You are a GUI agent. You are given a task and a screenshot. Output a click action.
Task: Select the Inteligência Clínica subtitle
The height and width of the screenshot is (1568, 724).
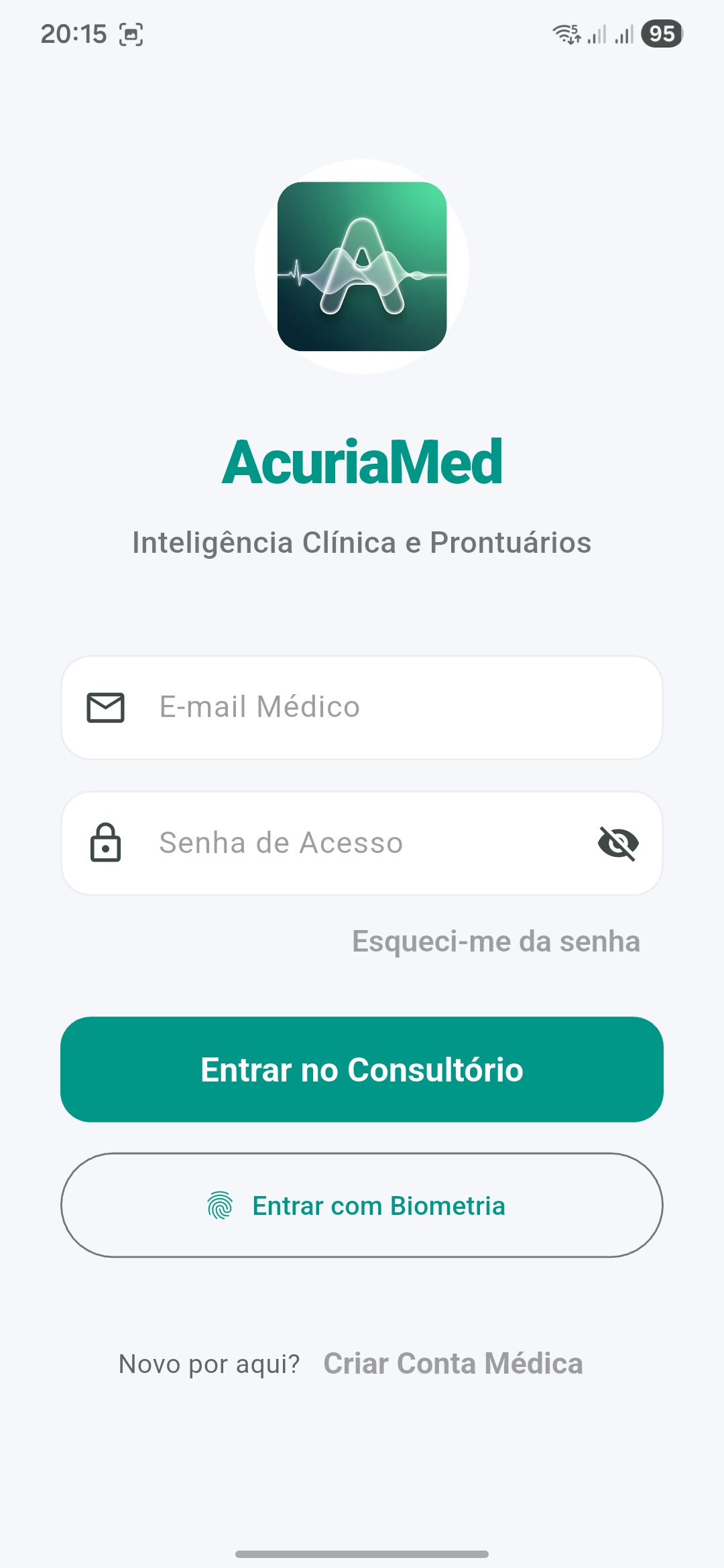point(362,543)
